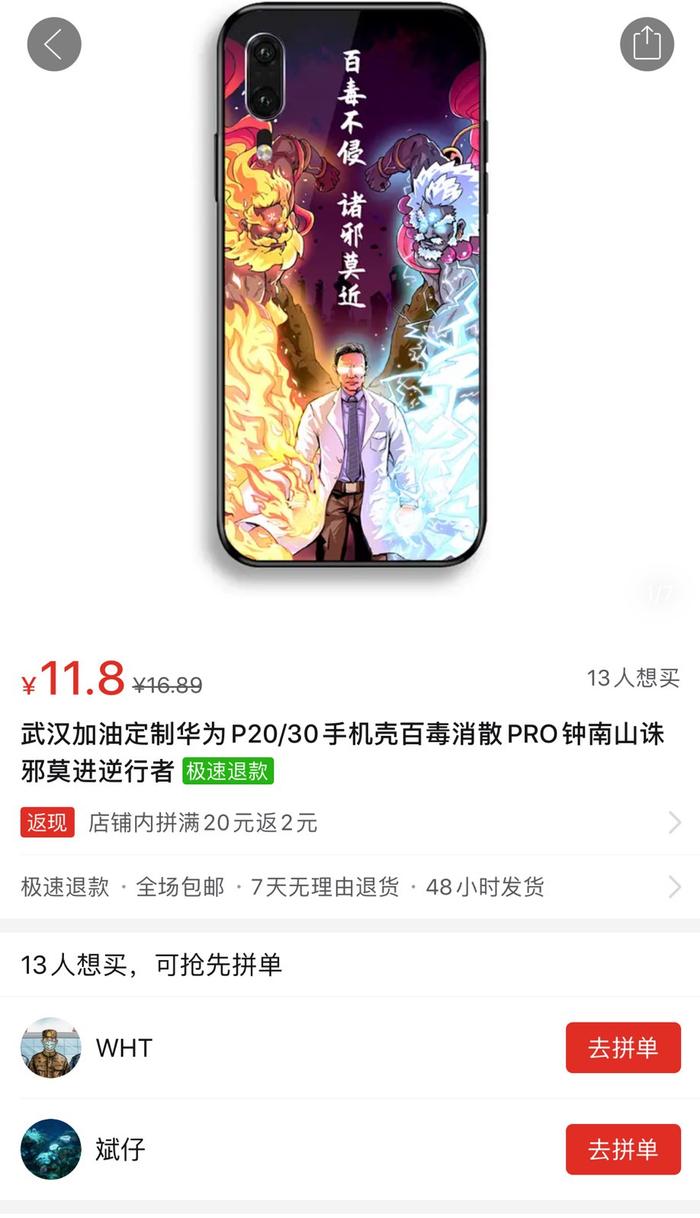This screenshot has width=700, height=1218.
Task: Join 斌仔's group order with 去拼单
Action: [622, 1149]
